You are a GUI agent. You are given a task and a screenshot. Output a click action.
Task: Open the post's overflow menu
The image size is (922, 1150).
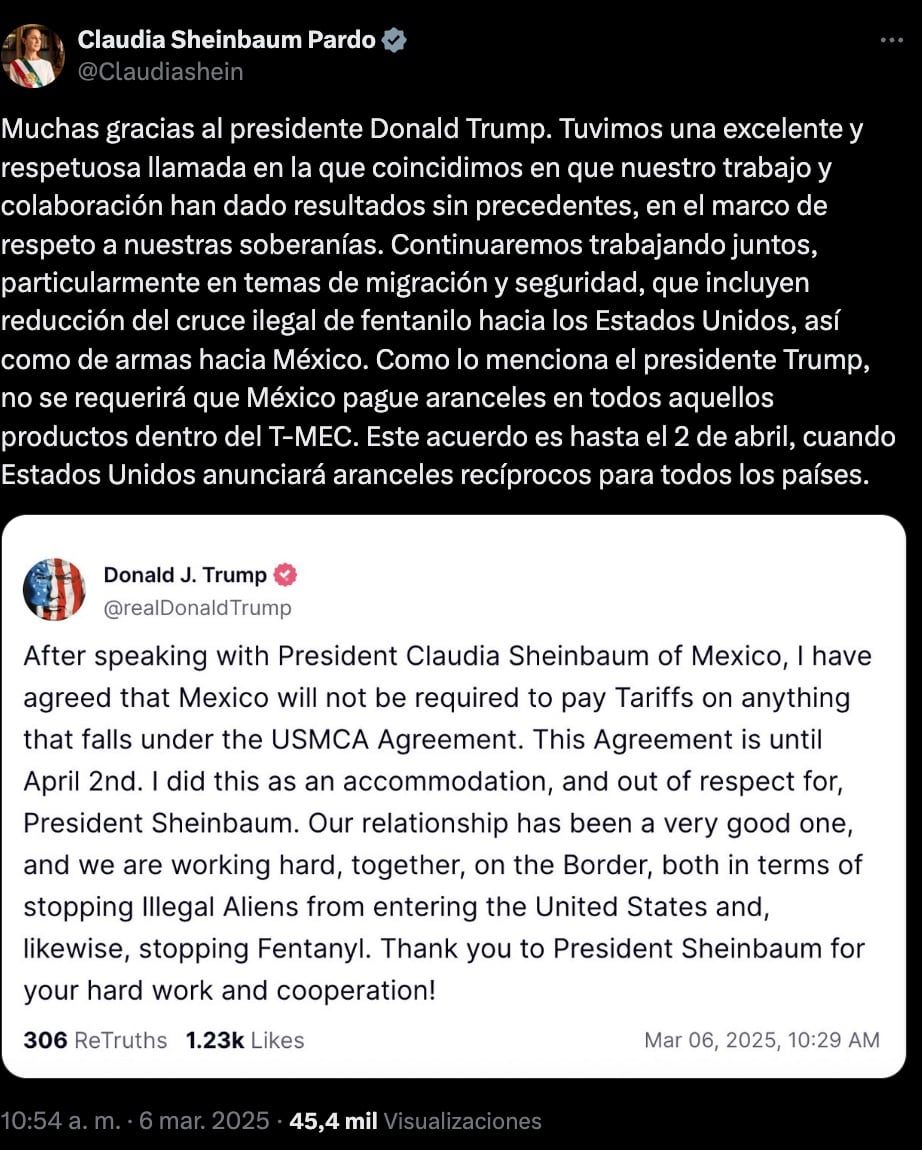[x=891, y=40]
